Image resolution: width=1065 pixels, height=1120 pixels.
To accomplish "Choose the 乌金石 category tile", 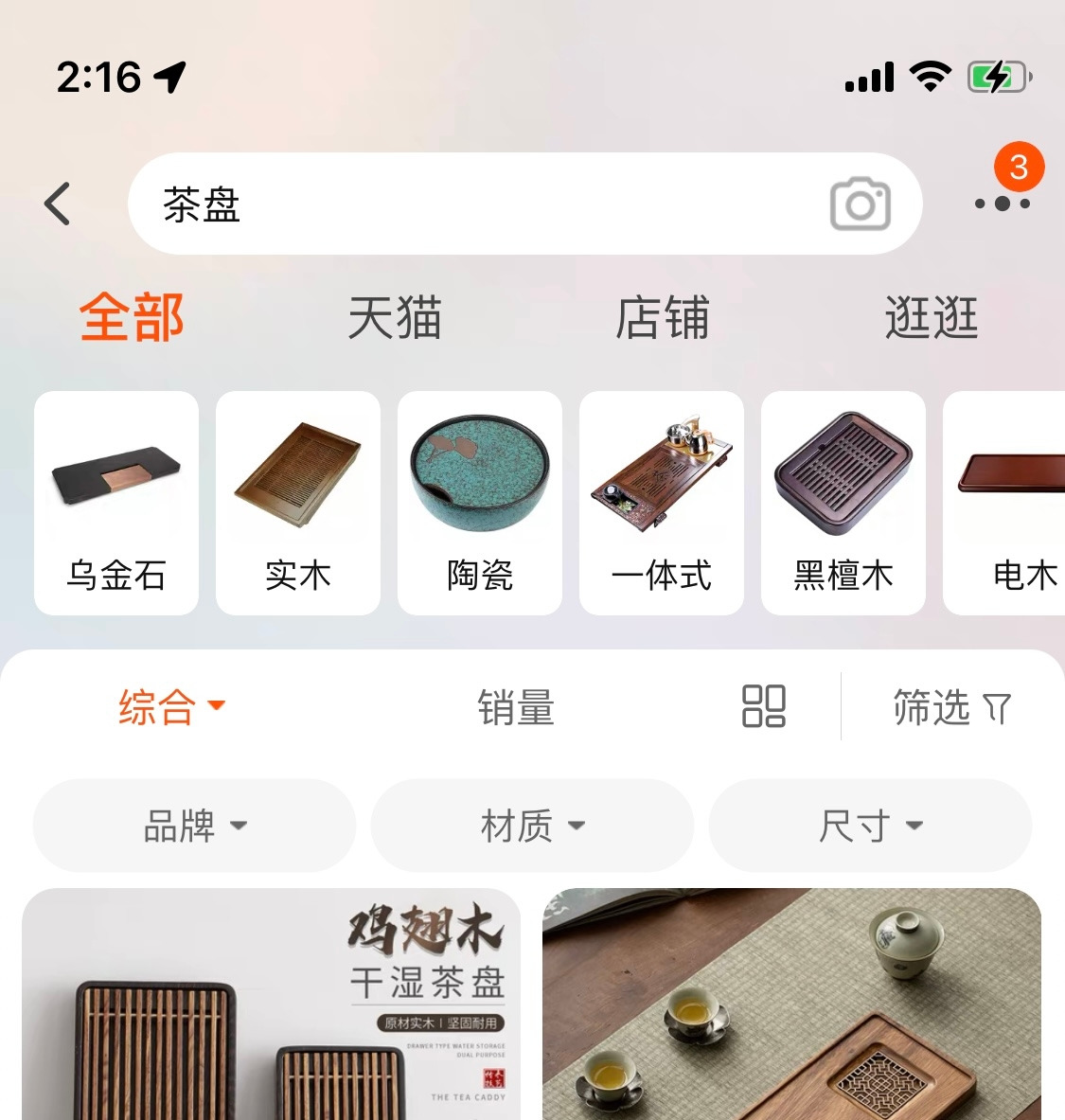I will [x=116, y=503].
